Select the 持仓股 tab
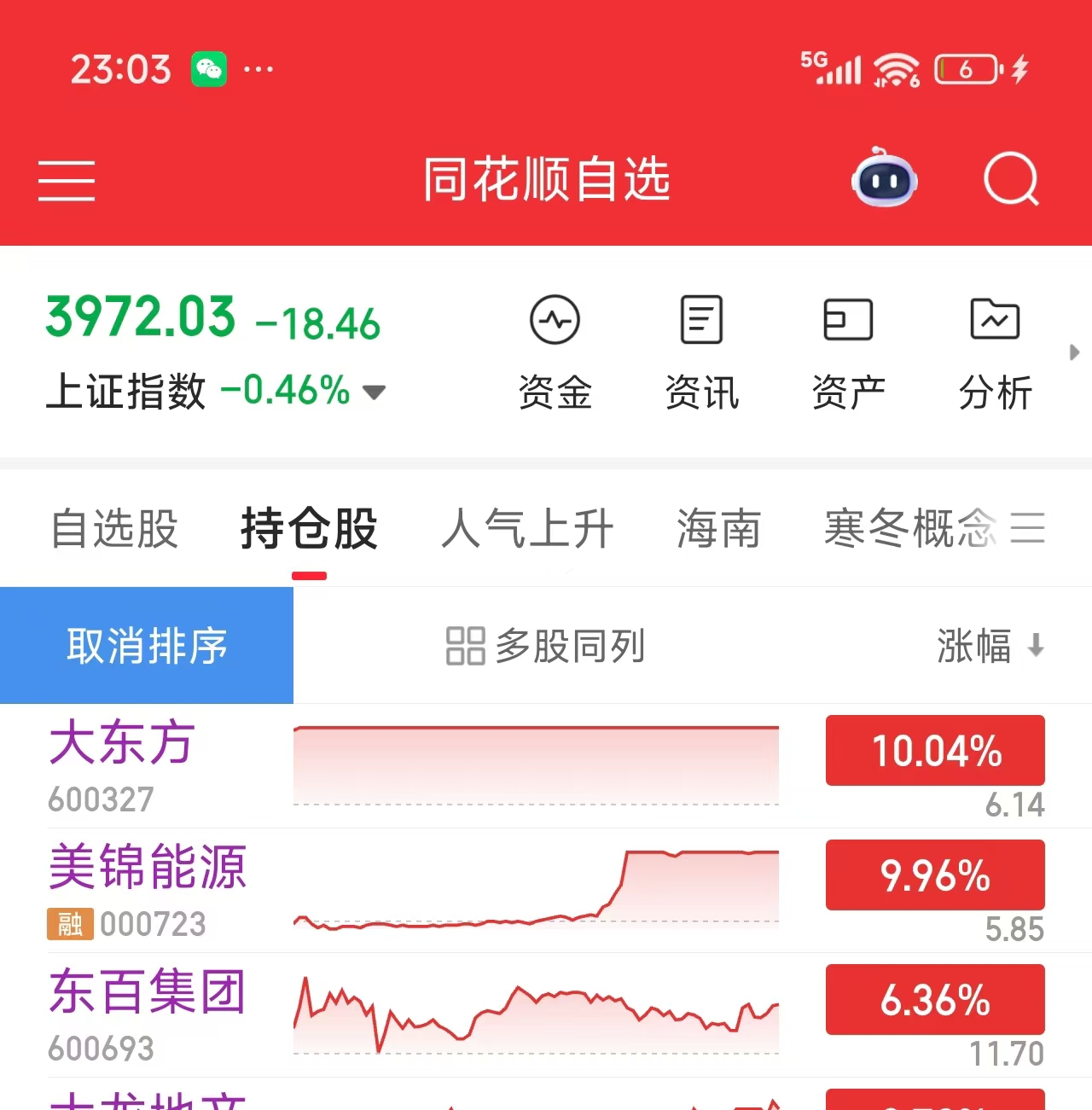This screenshot has height=1110, width=1092. (309, 528)
